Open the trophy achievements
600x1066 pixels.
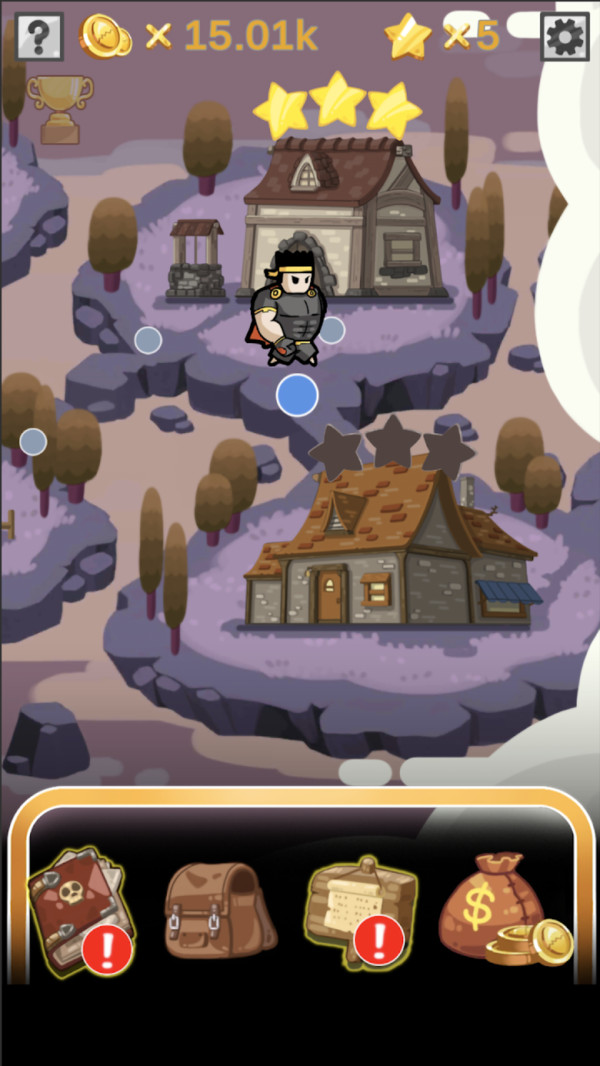(60, 107)
